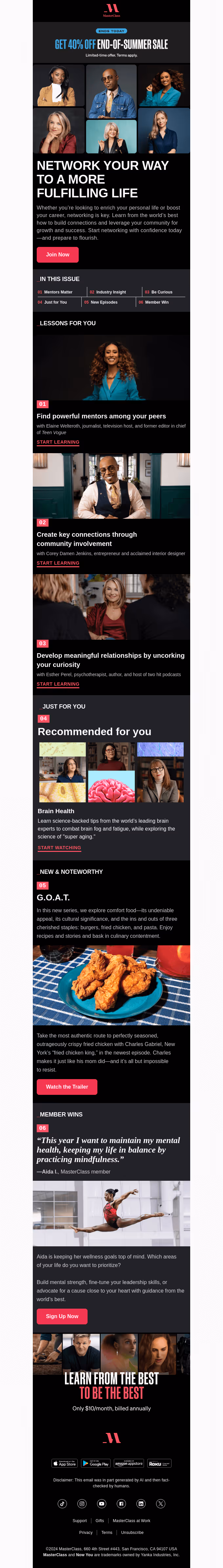223x1568 pixels.
Task: Open the Support link in the footer
Action: tap(80, 1520)
